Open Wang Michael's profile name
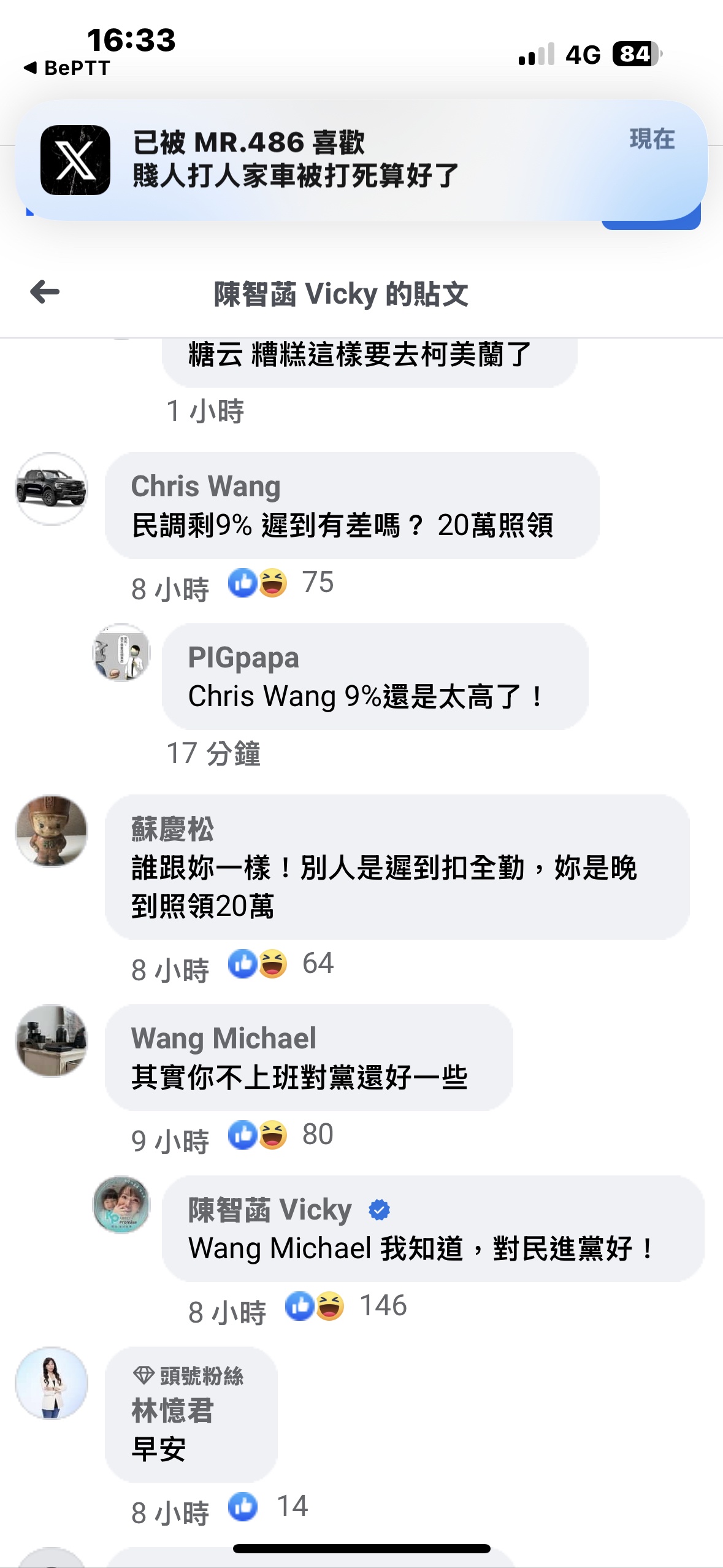 224,1038
